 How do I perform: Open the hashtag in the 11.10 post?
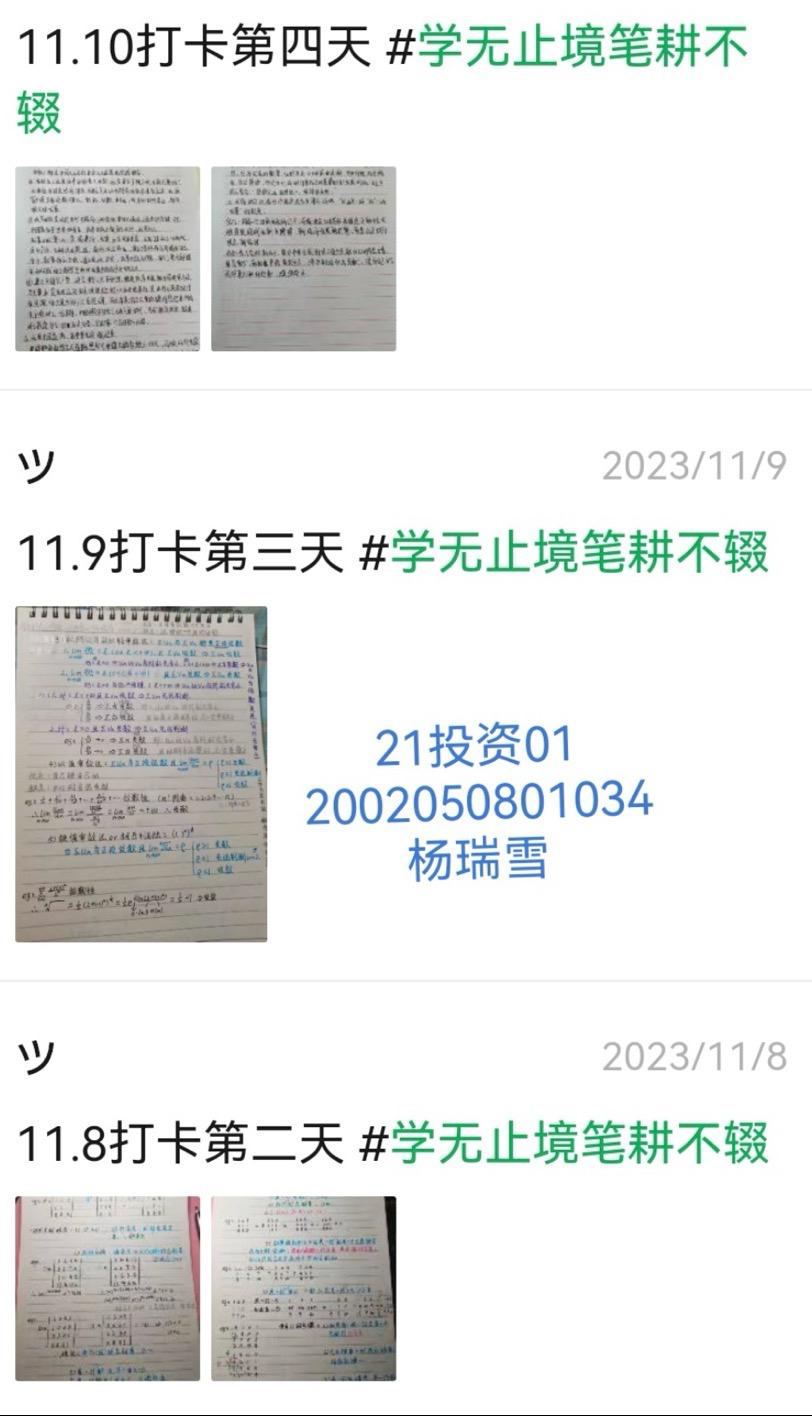[580, 49]
